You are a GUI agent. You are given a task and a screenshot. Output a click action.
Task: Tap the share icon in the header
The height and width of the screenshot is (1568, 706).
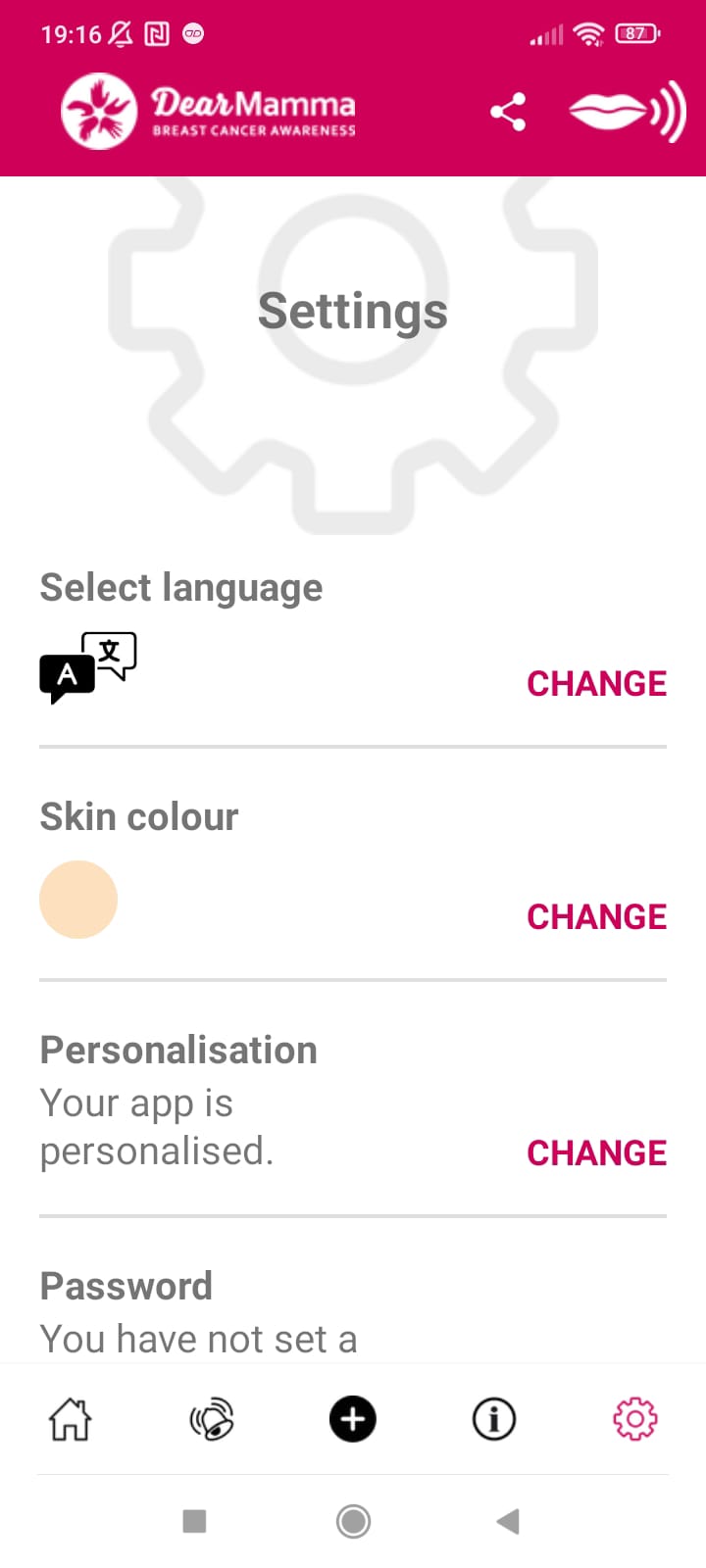509,112
